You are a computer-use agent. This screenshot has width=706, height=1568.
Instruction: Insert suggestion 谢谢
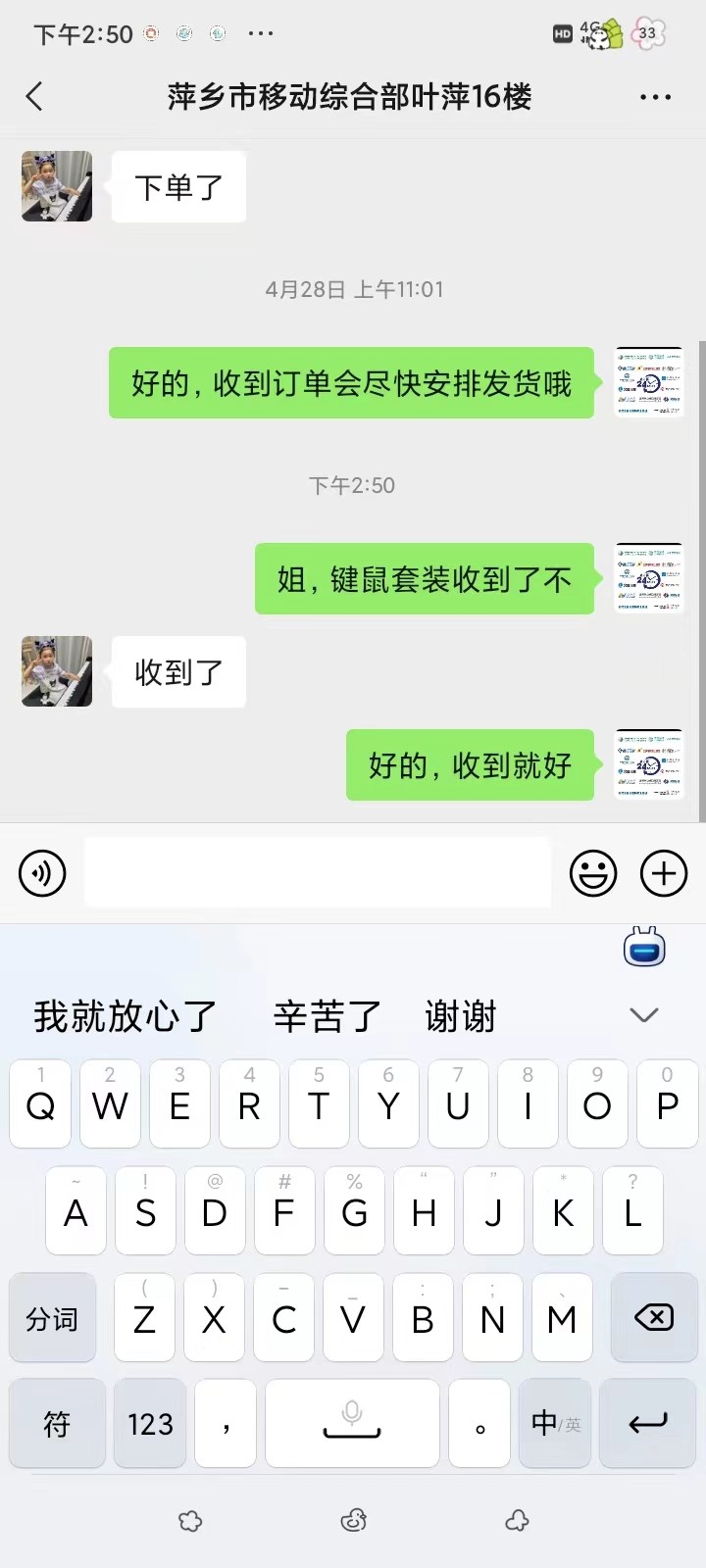point(461,1016)
